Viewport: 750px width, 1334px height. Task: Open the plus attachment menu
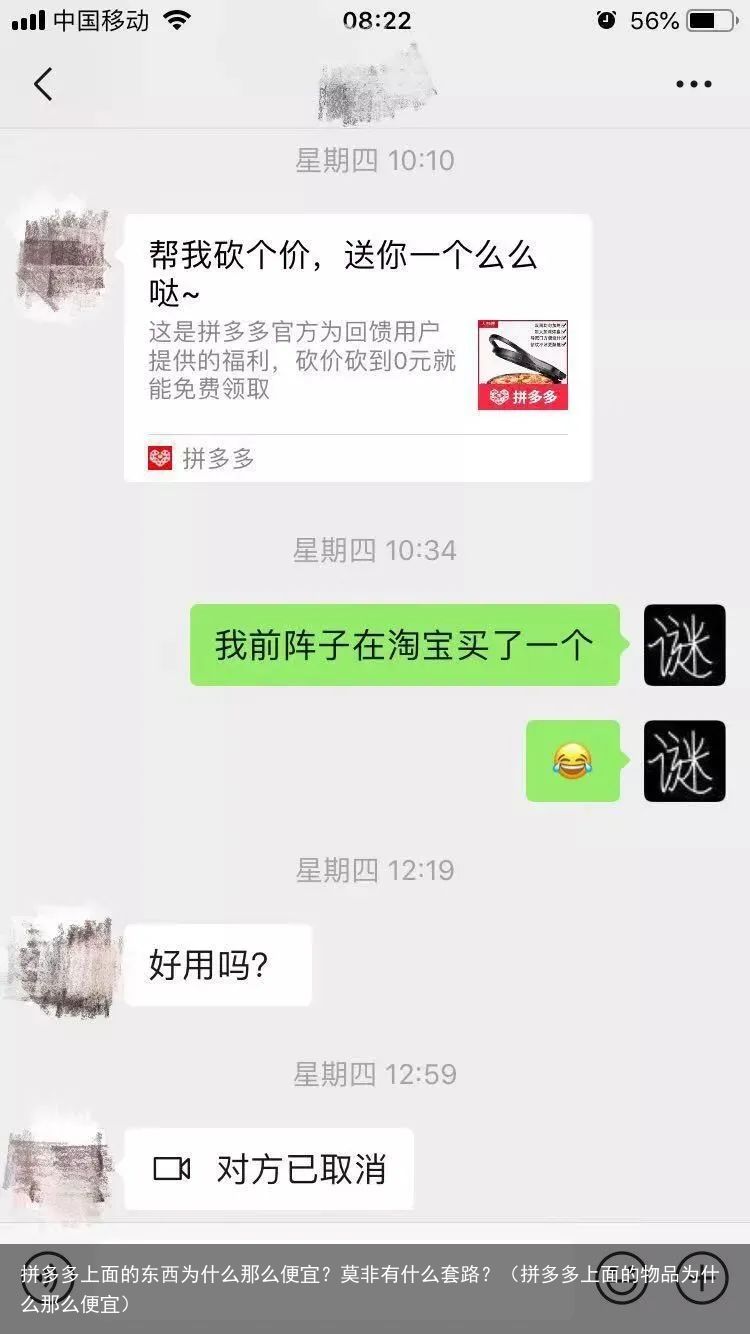click(701, 1277)
